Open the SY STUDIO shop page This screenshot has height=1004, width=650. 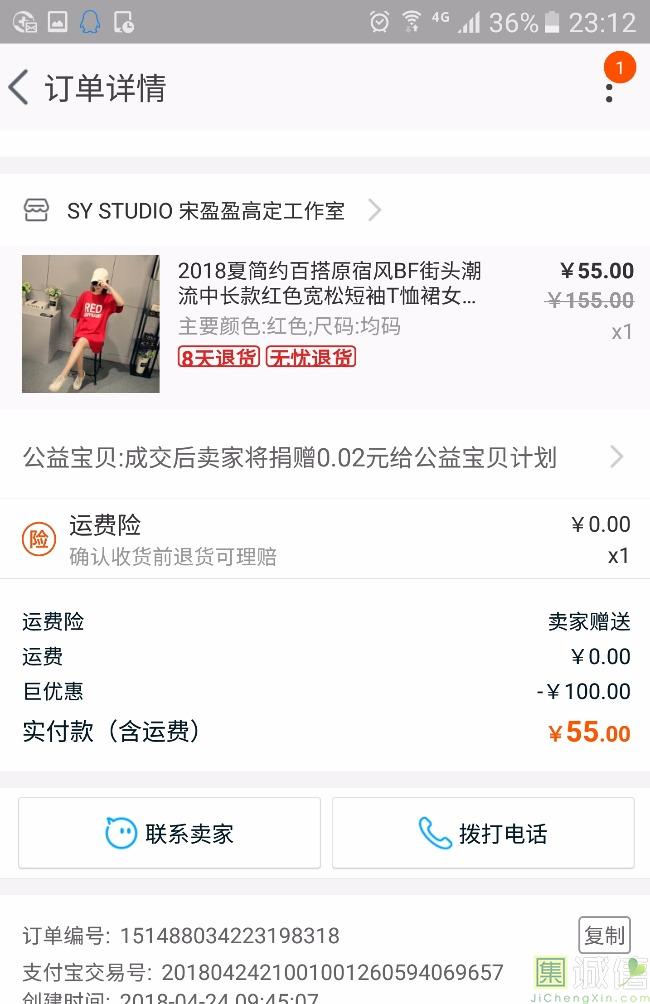tap(205, 211)
